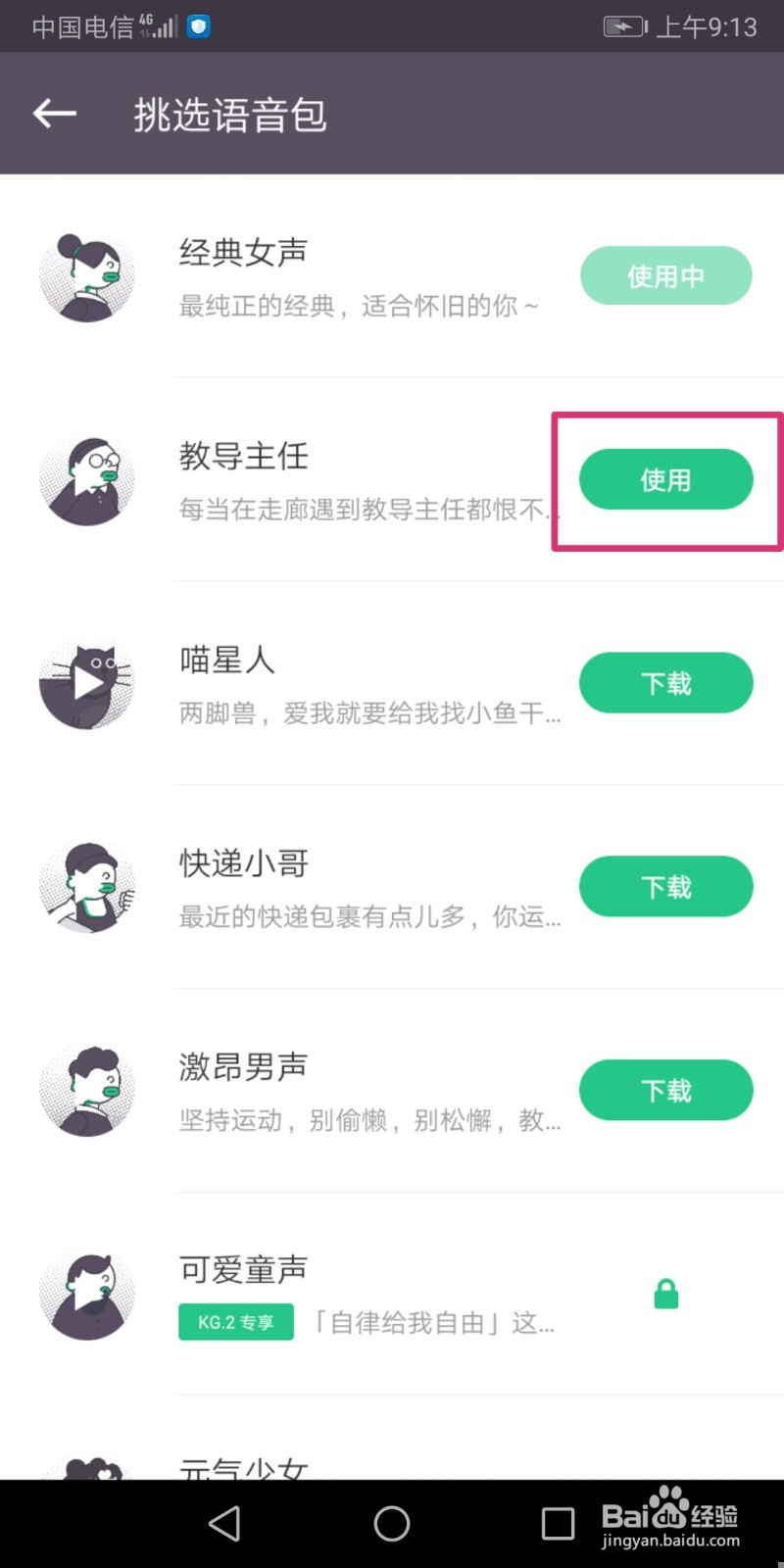
Task: Tap the 快递小哥 avatar icon
Action: click(86, 886)
